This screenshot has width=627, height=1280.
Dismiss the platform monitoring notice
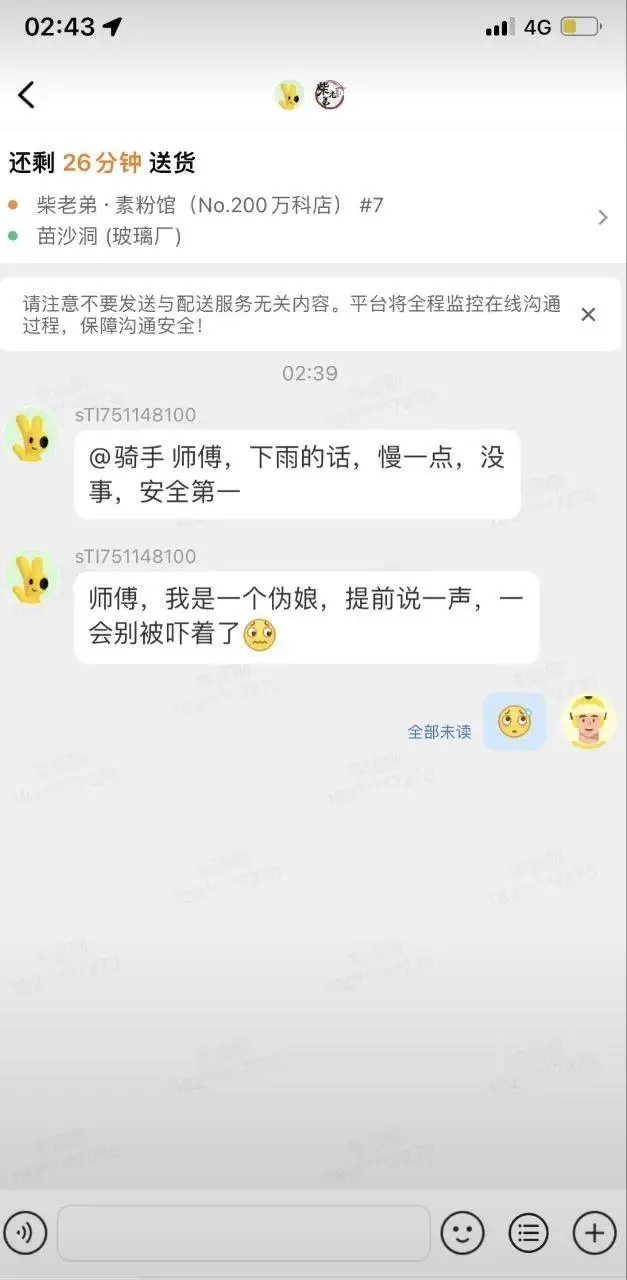tap(588, 315)
